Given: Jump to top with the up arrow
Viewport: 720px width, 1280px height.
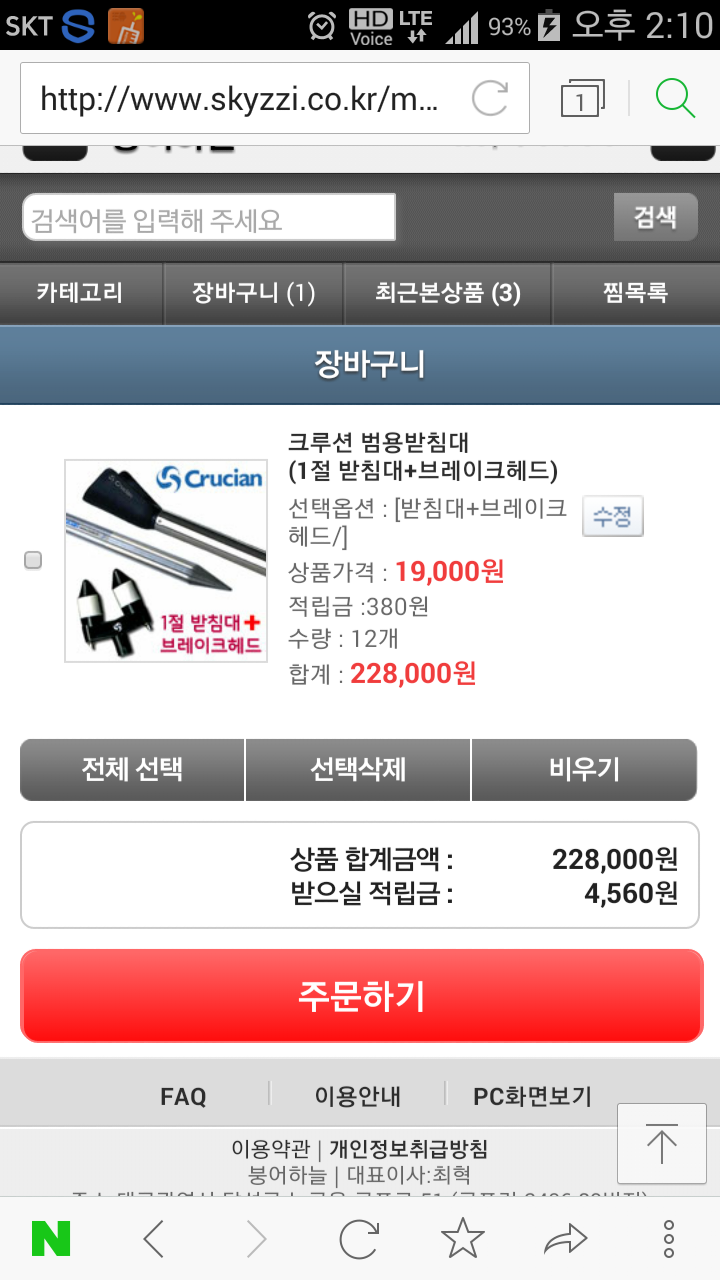Looking at the screenshot, I should pyautogui.click(x=662, y=1144).
